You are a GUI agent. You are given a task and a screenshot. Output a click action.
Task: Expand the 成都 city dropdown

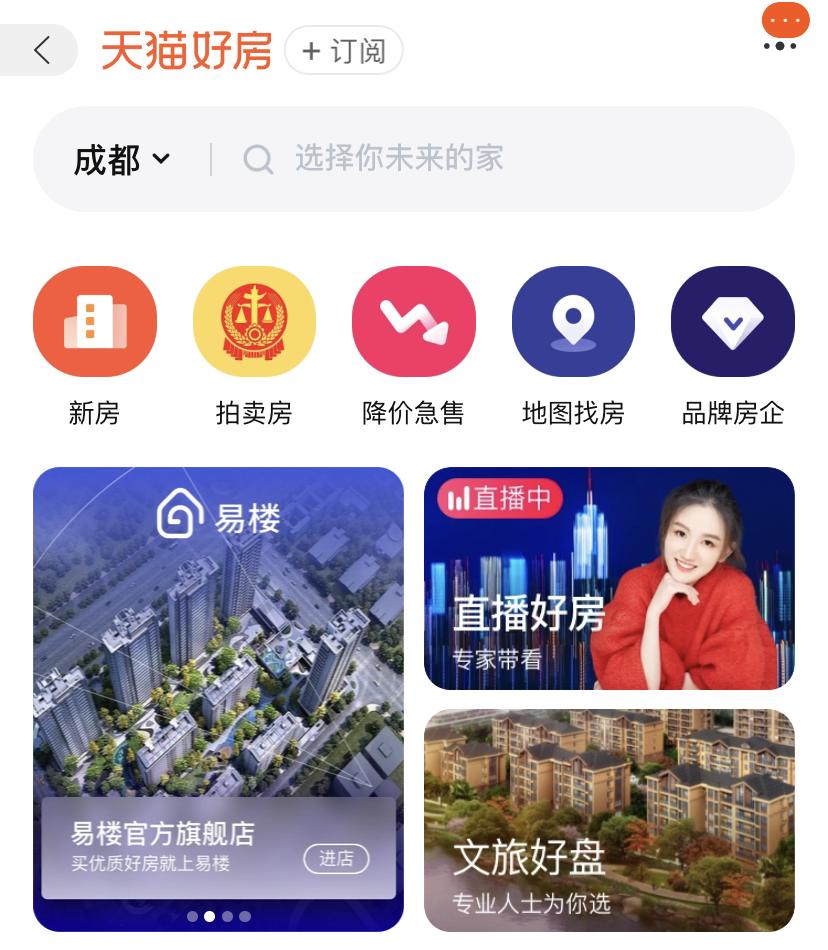[122, 159]
